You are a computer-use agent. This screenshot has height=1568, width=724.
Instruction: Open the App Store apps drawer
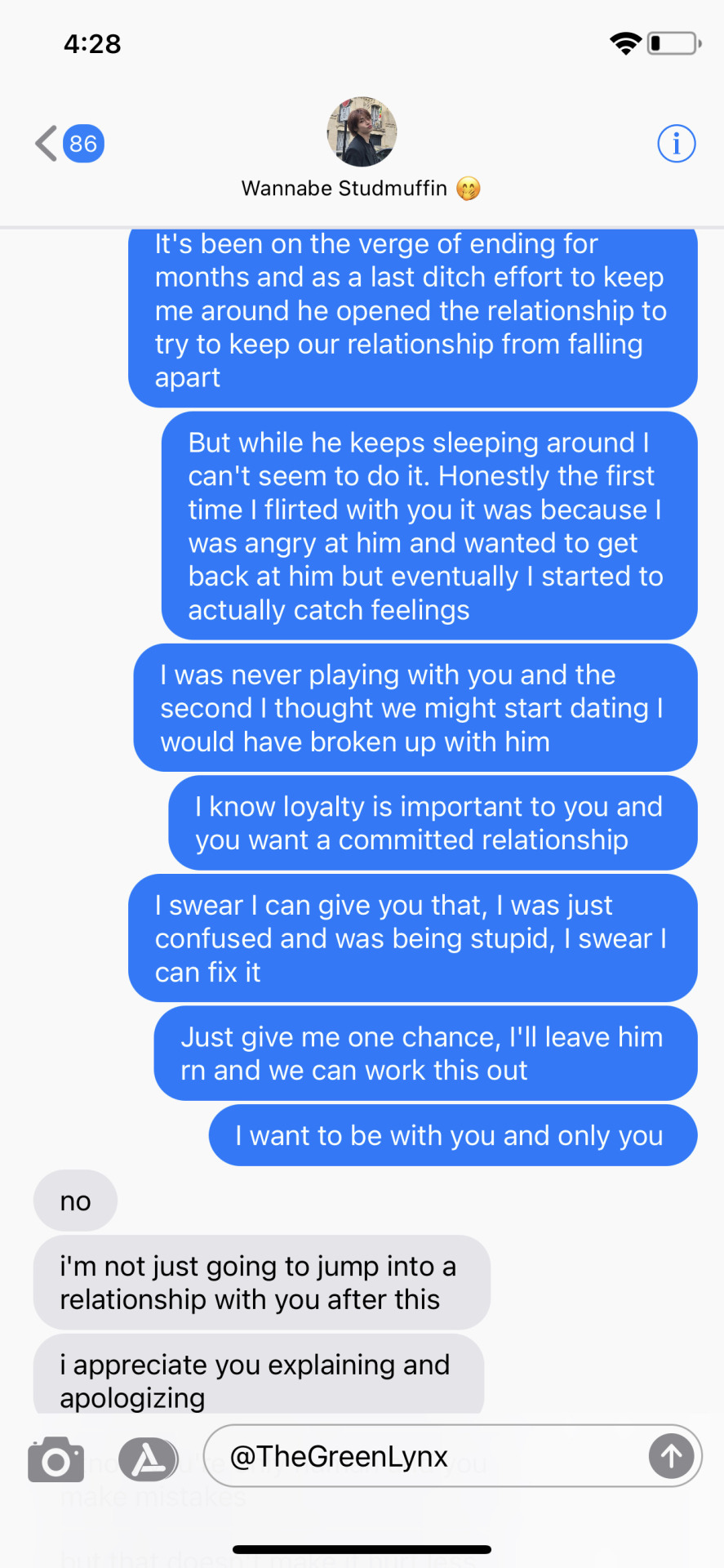pos(148,1459)
